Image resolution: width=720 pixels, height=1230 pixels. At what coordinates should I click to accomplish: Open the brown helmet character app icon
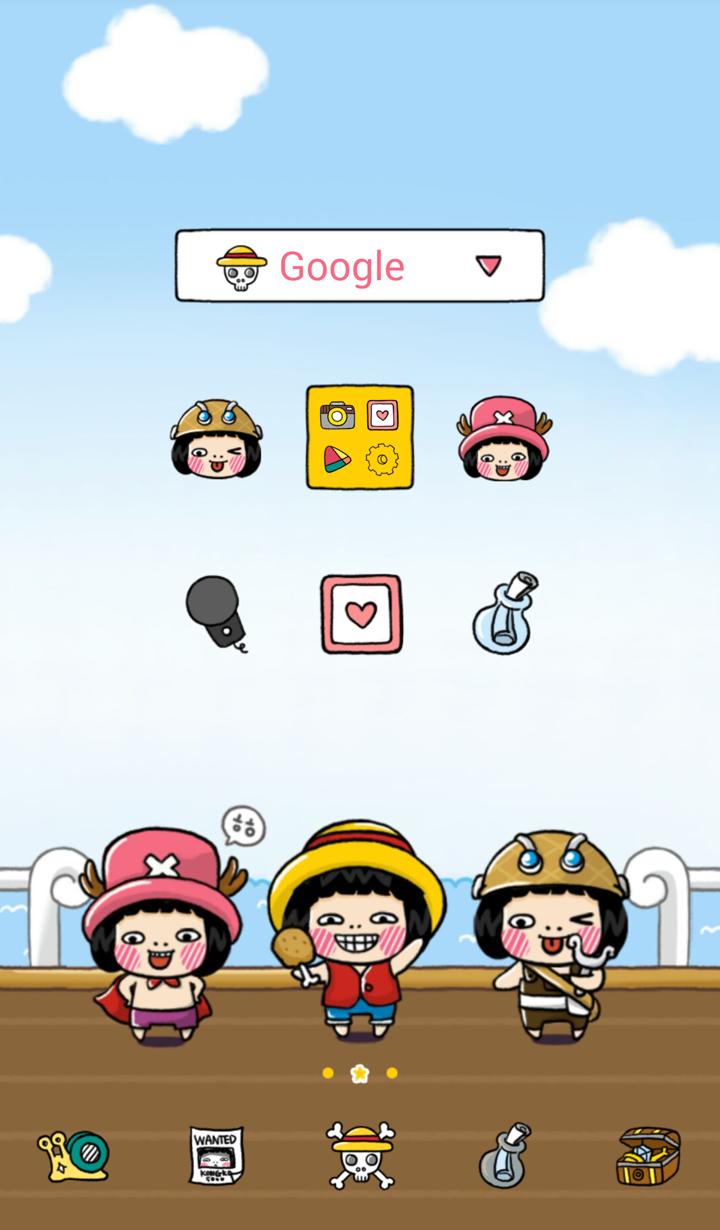point(215,439)
